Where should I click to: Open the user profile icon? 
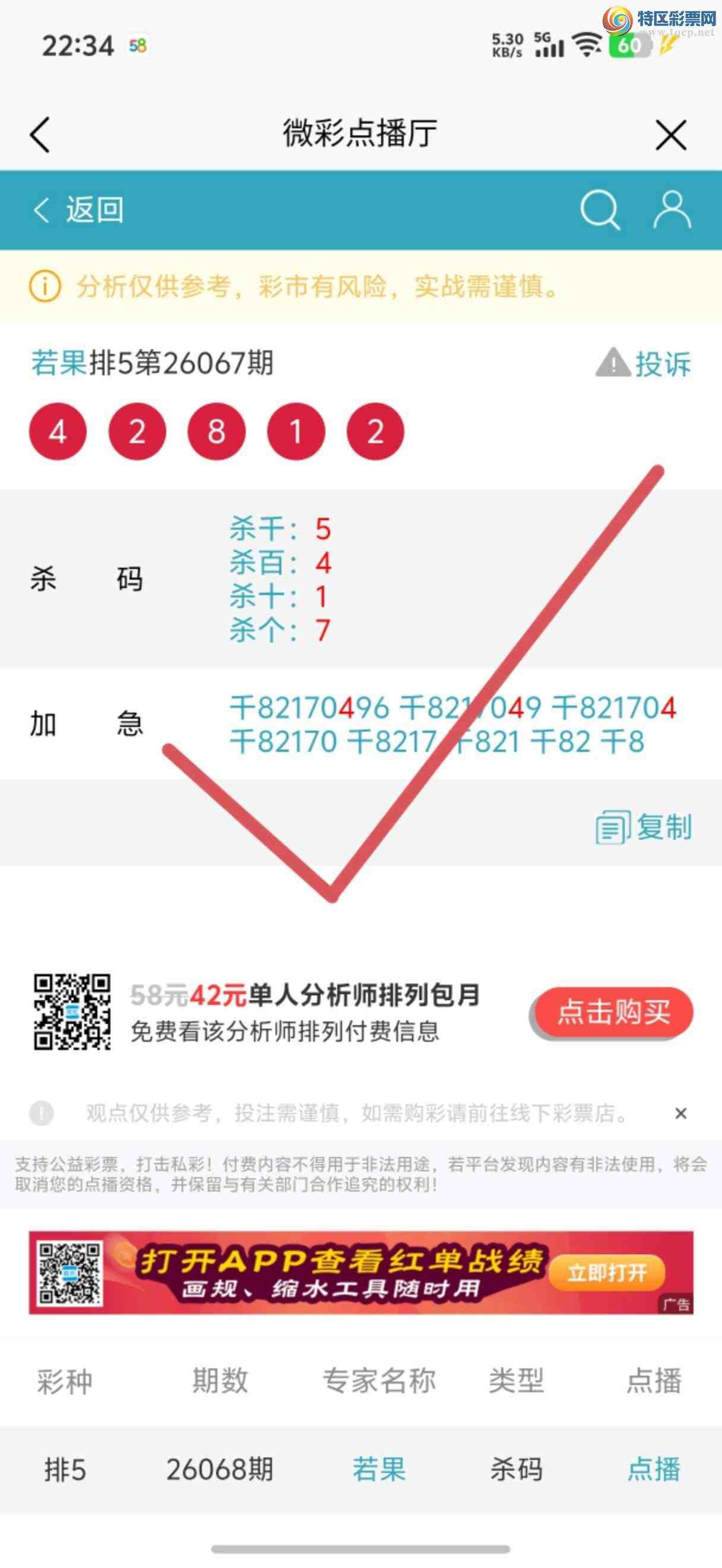(x=672, y=210)
